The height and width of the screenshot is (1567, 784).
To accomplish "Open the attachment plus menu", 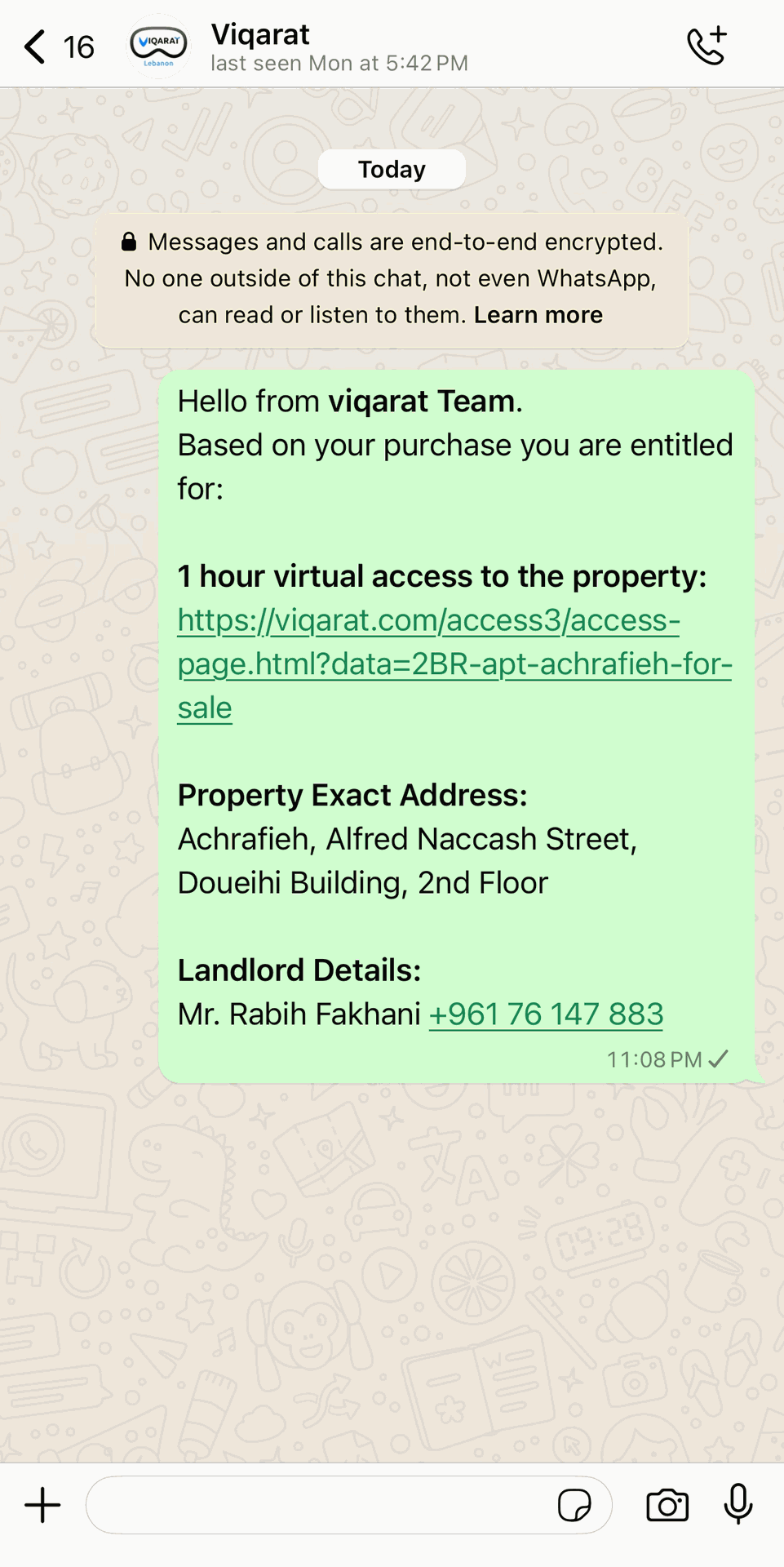I will tap(42, 1505).
